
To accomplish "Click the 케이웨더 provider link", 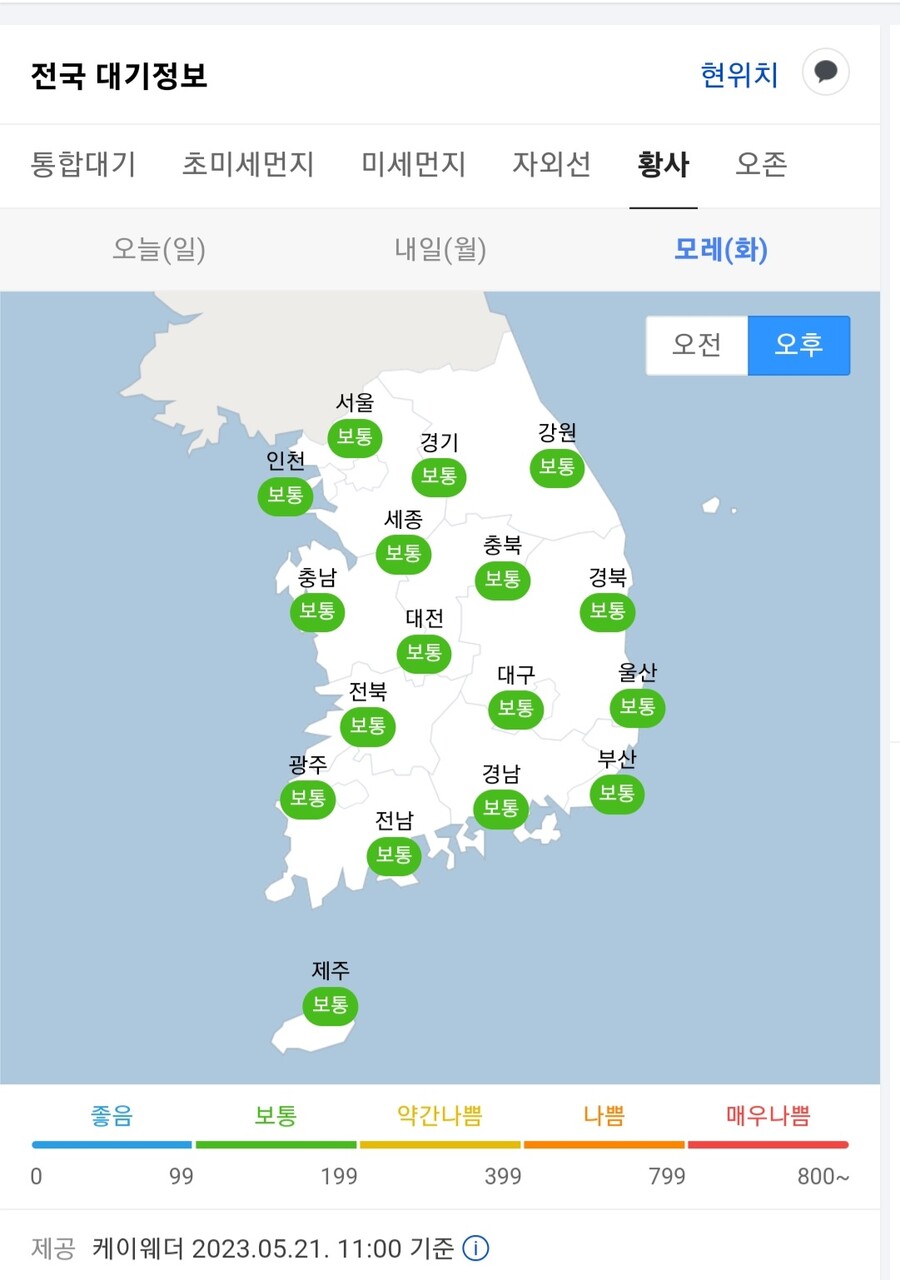I will (x=153, y=1248).
